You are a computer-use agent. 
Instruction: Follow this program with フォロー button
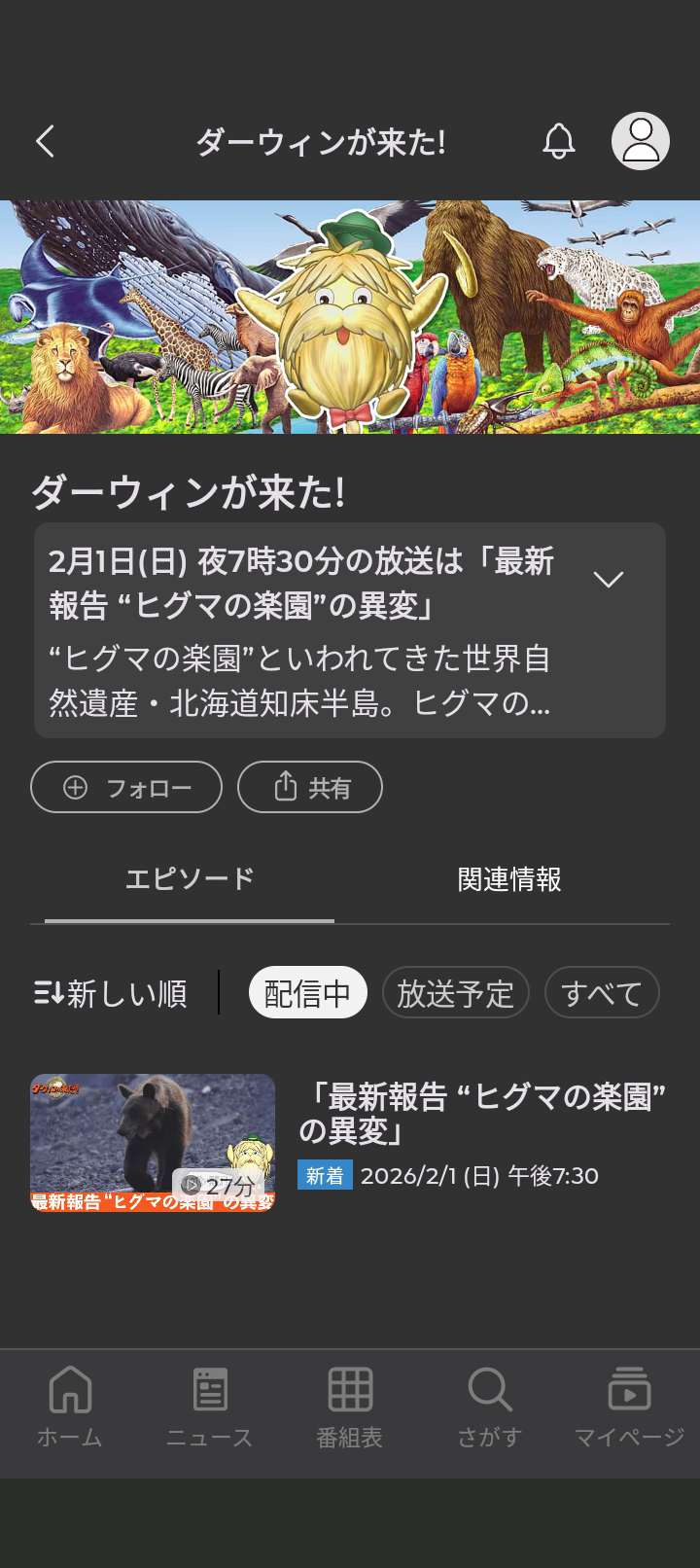126,787
